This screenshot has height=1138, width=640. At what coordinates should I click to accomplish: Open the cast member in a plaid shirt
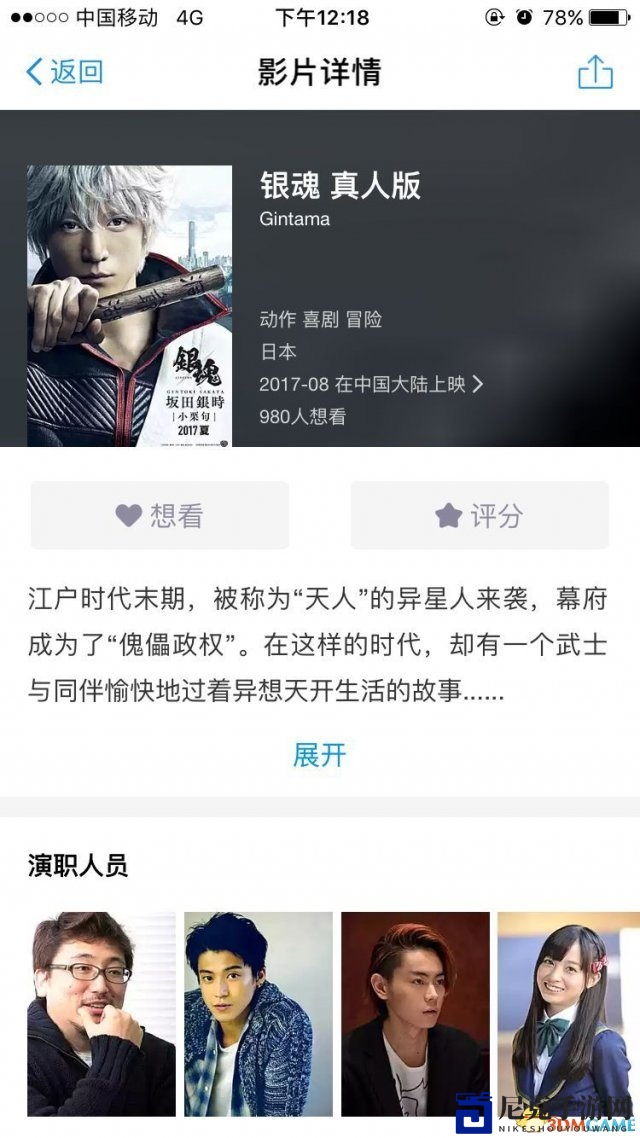tap(258, 1013)
